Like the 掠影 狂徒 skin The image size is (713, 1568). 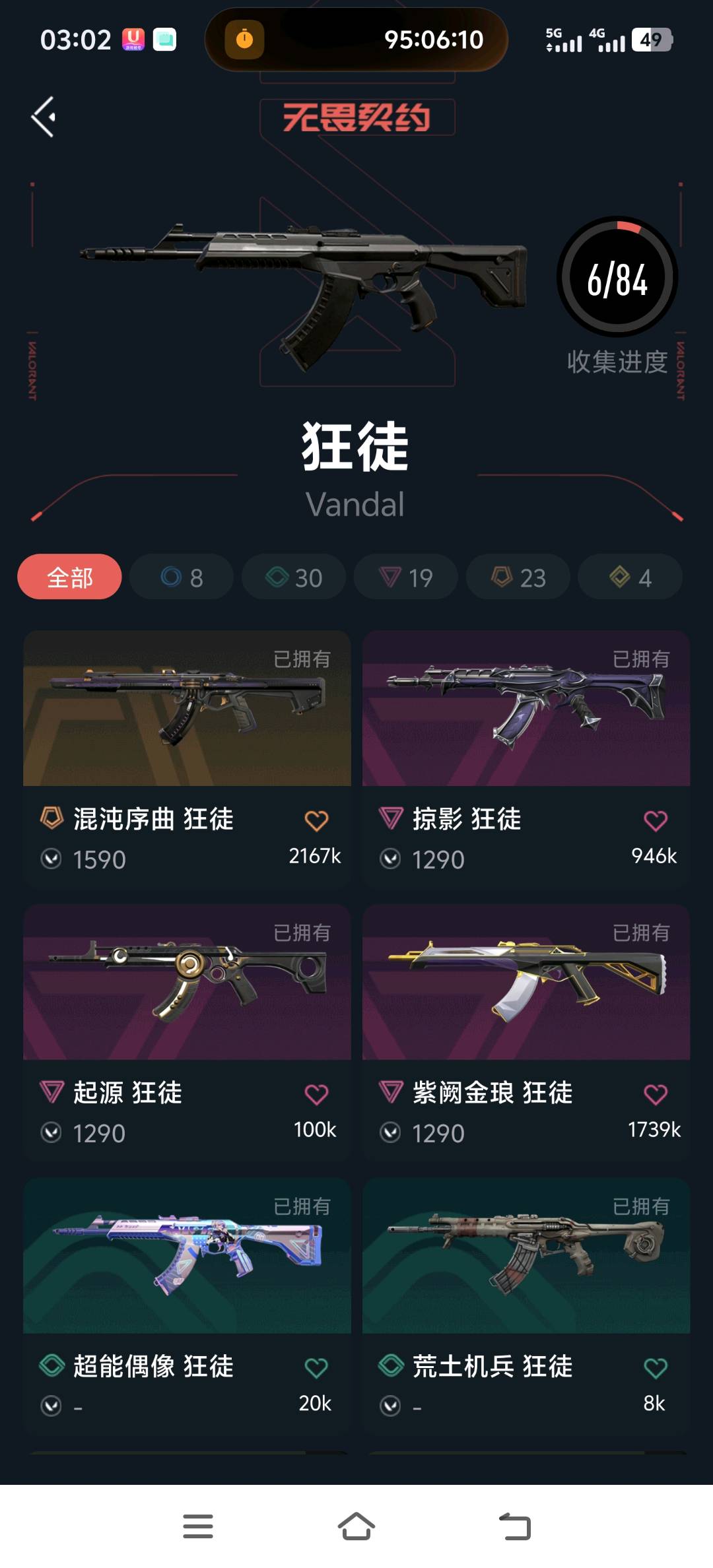click(x=655, y=821)
